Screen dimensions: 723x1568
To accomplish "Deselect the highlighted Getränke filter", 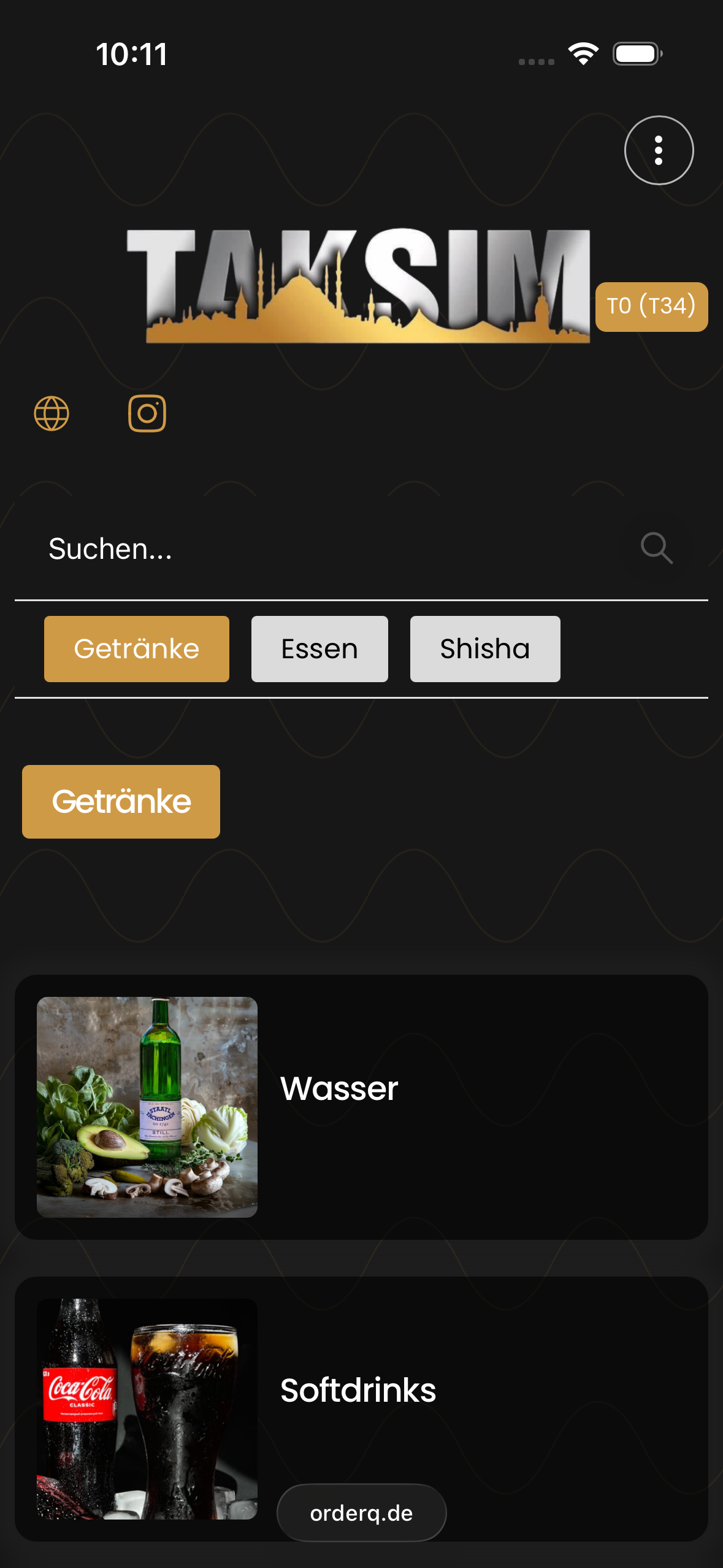I will [x=136, y=648].
